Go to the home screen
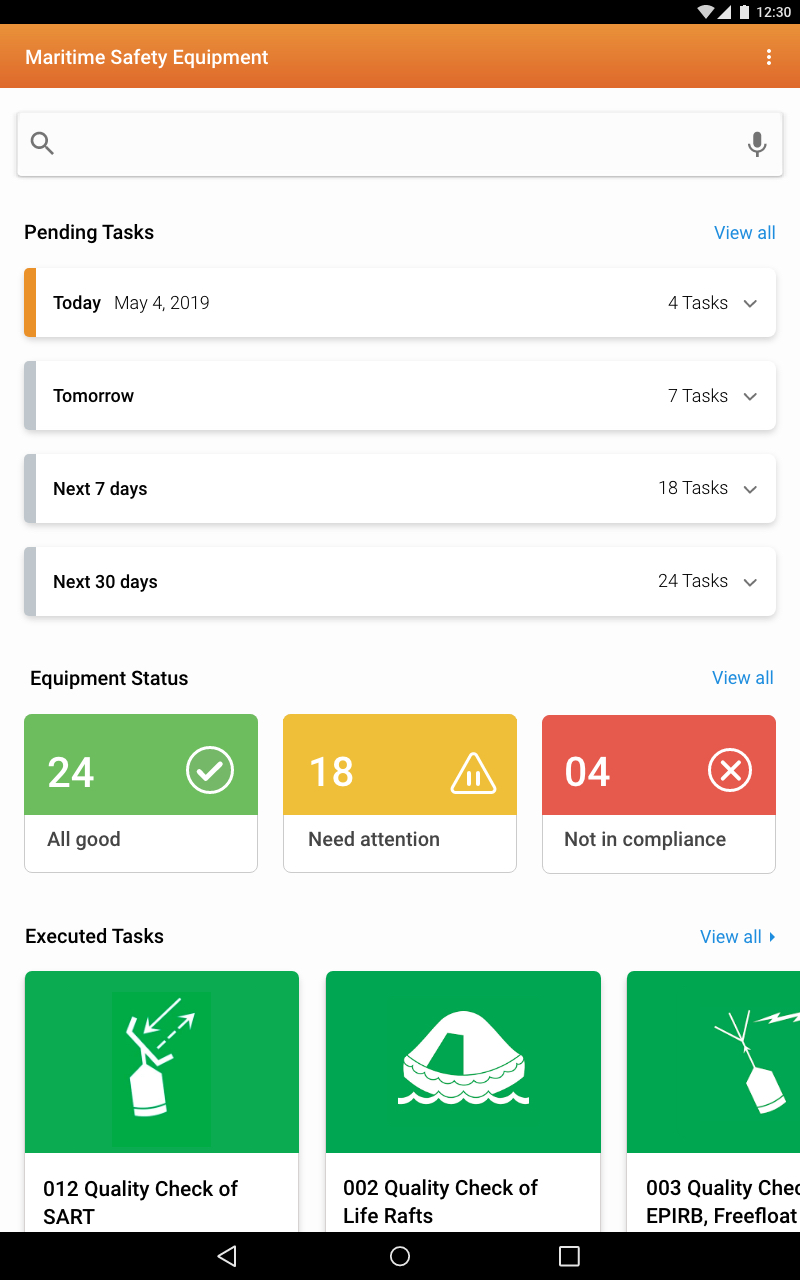Image resolution: width=800 pixels, height=1280 pixels. pyautogui.click(x=400, y=1256)
